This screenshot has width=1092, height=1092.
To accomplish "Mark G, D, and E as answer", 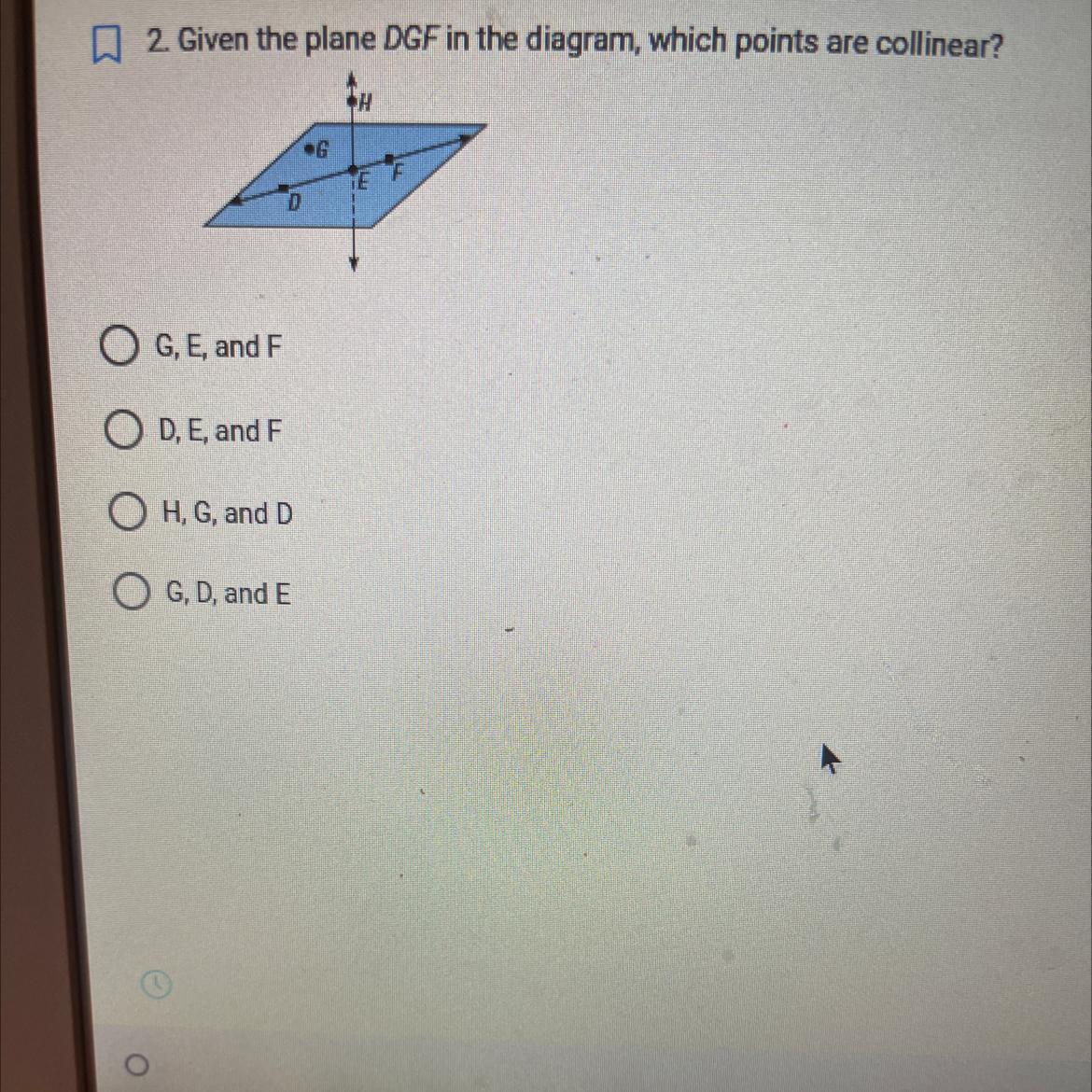I will click(x=132, y=593).
